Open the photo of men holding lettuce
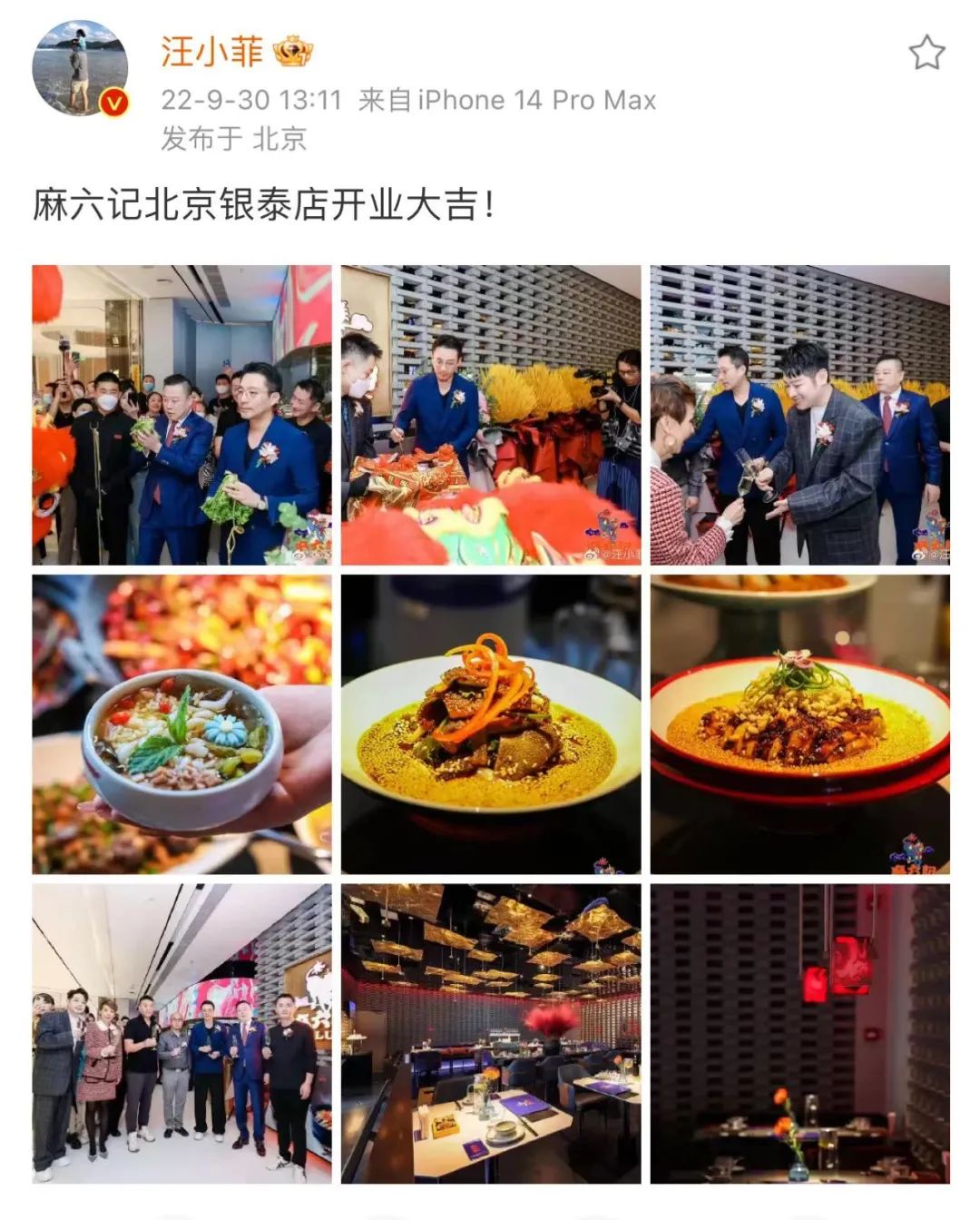The image size is (980, 1220). click(181, 415)
